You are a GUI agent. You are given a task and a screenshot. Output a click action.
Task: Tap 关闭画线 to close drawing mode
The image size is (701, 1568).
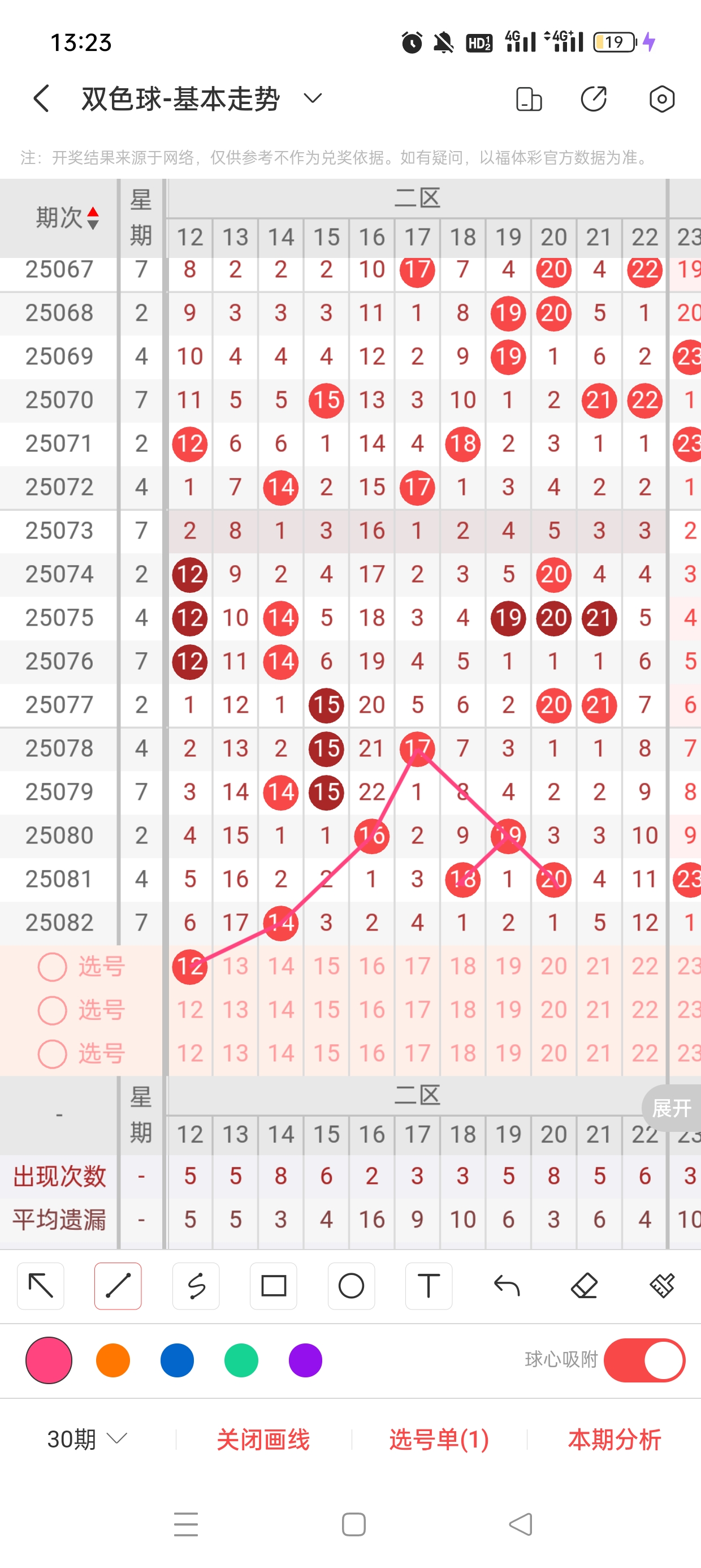263,1439
